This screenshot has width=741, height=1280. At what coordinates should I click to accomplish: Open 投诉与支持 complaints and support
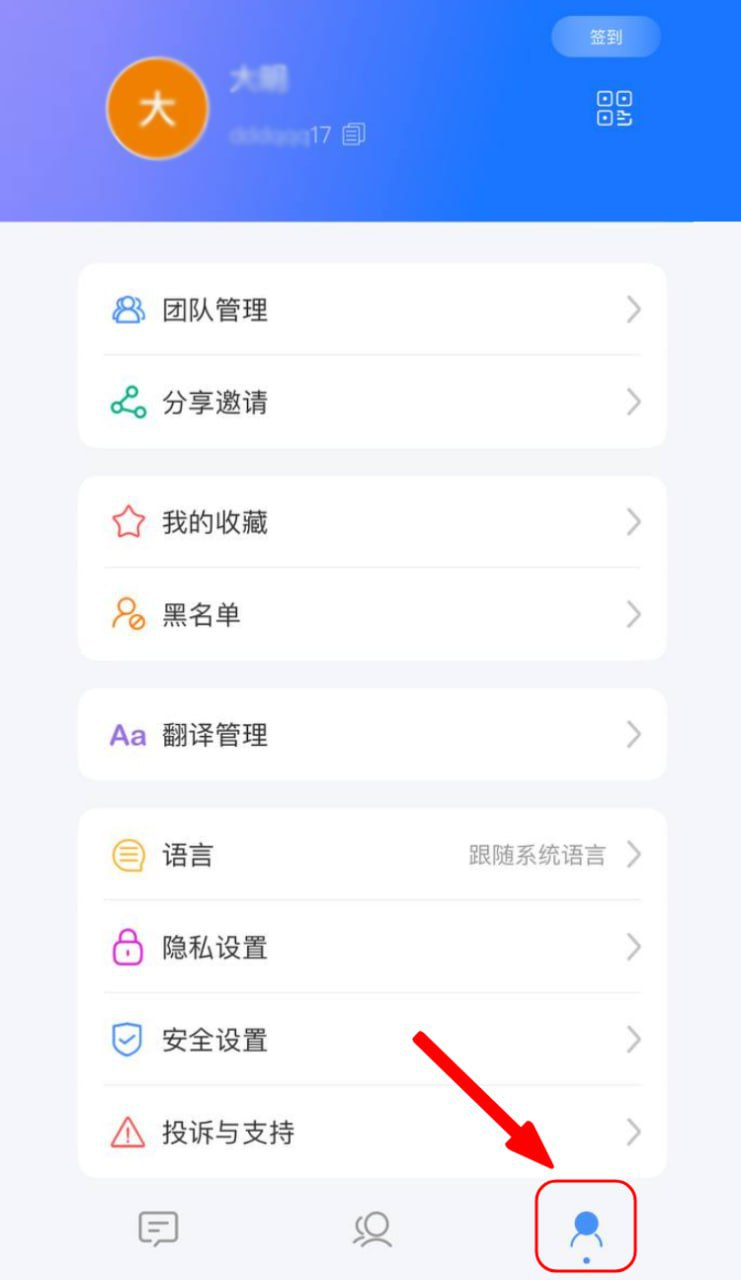[372, 1132]
